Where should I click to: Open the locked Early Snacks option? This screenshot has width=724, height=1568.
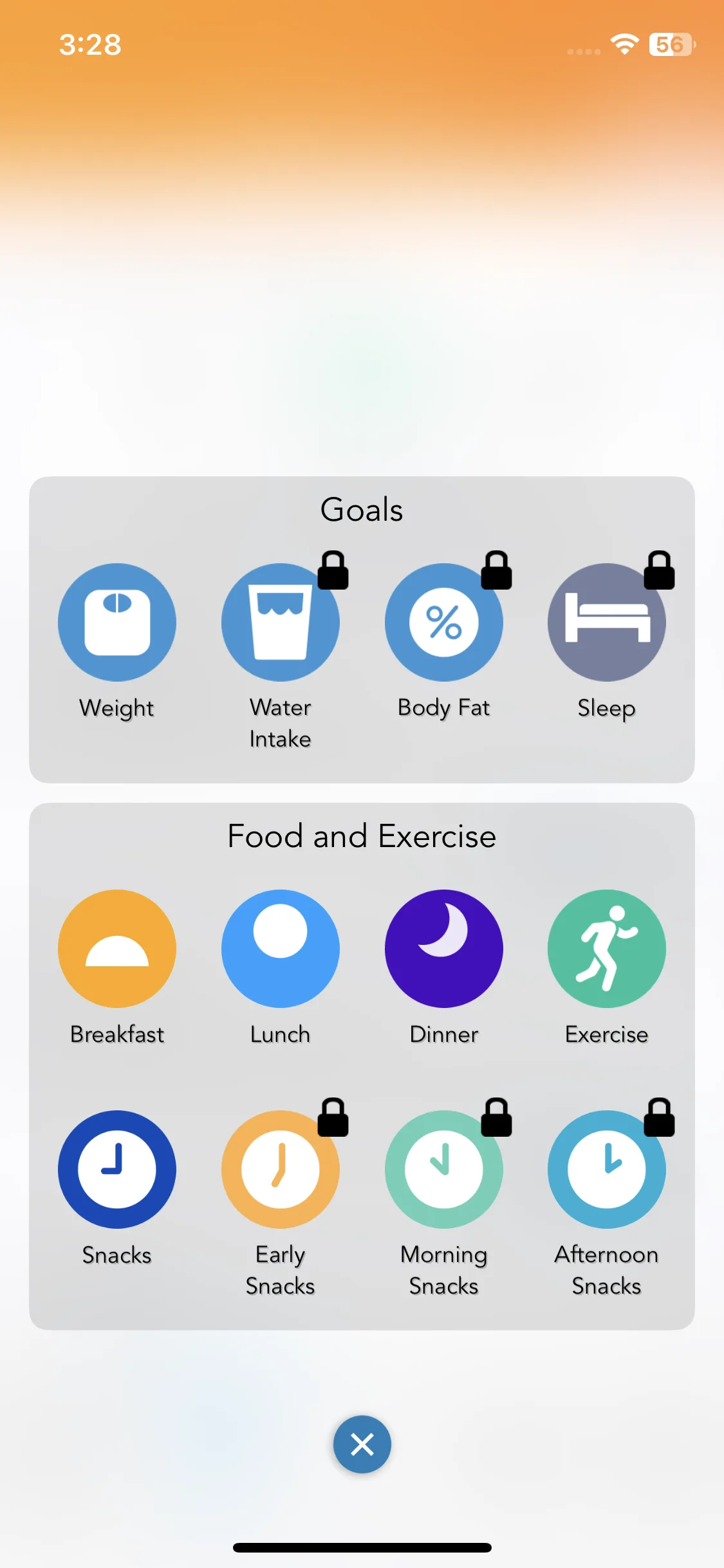[281, 1170]
